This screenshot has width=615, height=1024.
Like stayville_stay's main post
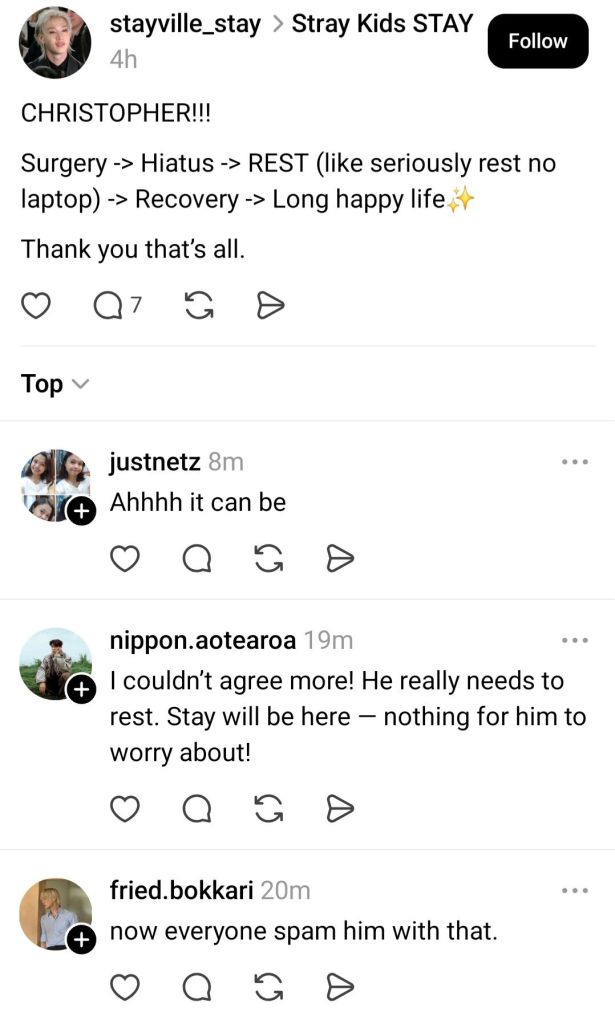(36, 306)
